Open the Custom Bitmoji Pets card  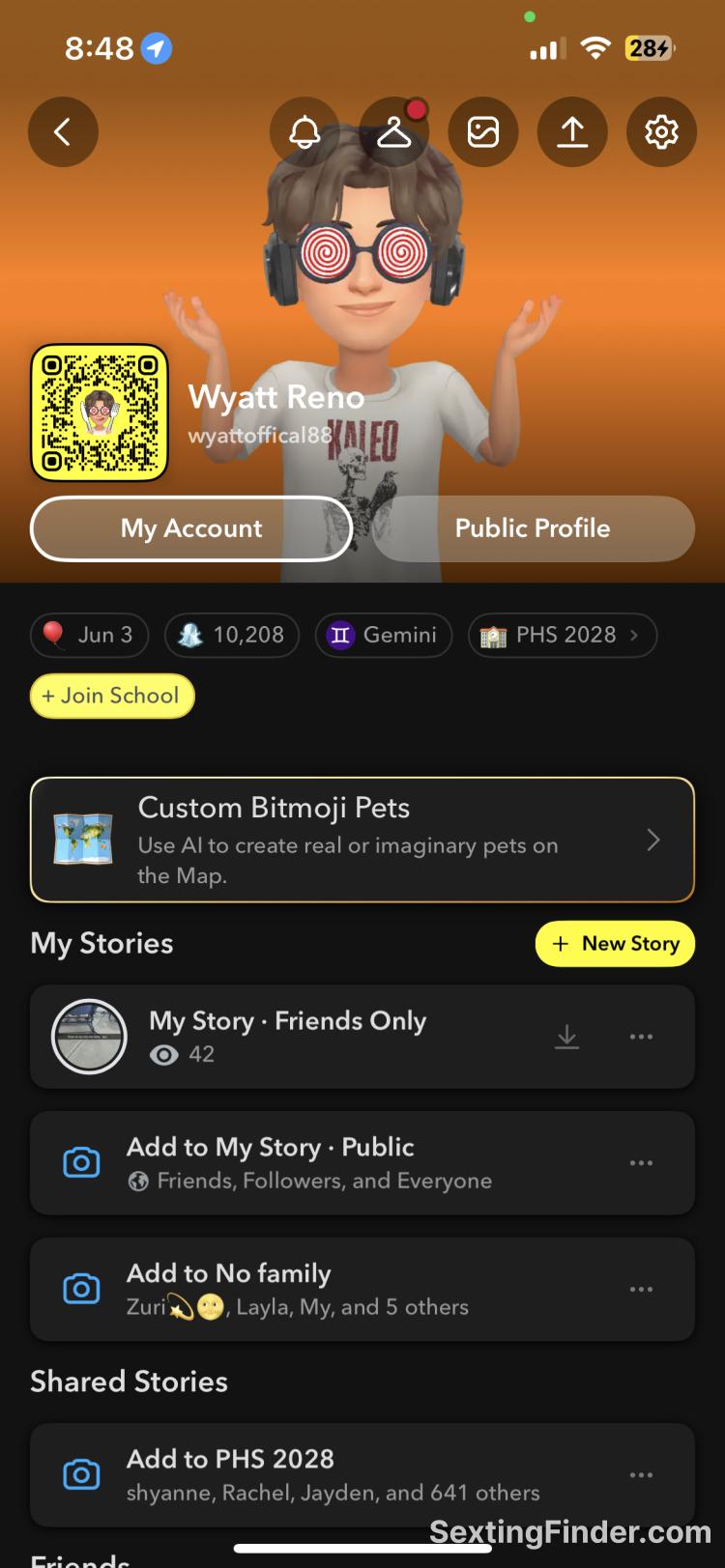pyautogui.click(x=362, y=840)
